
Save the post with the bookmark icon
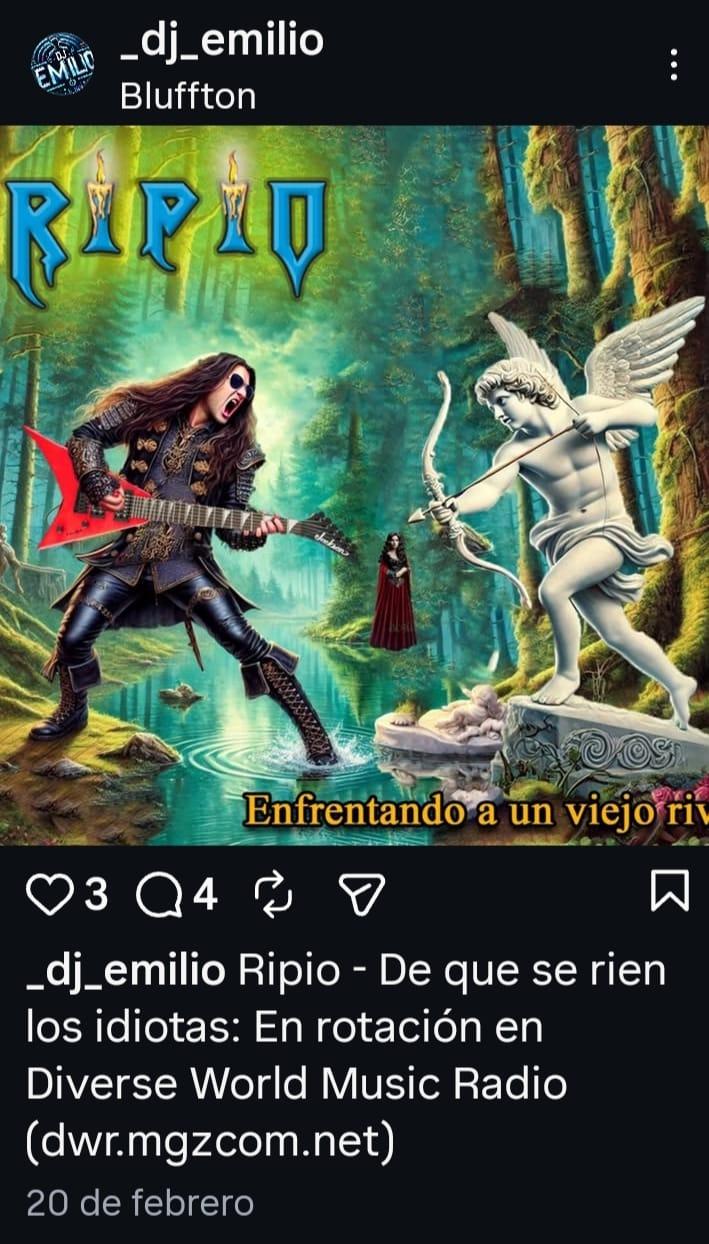[x=669, y=891]
